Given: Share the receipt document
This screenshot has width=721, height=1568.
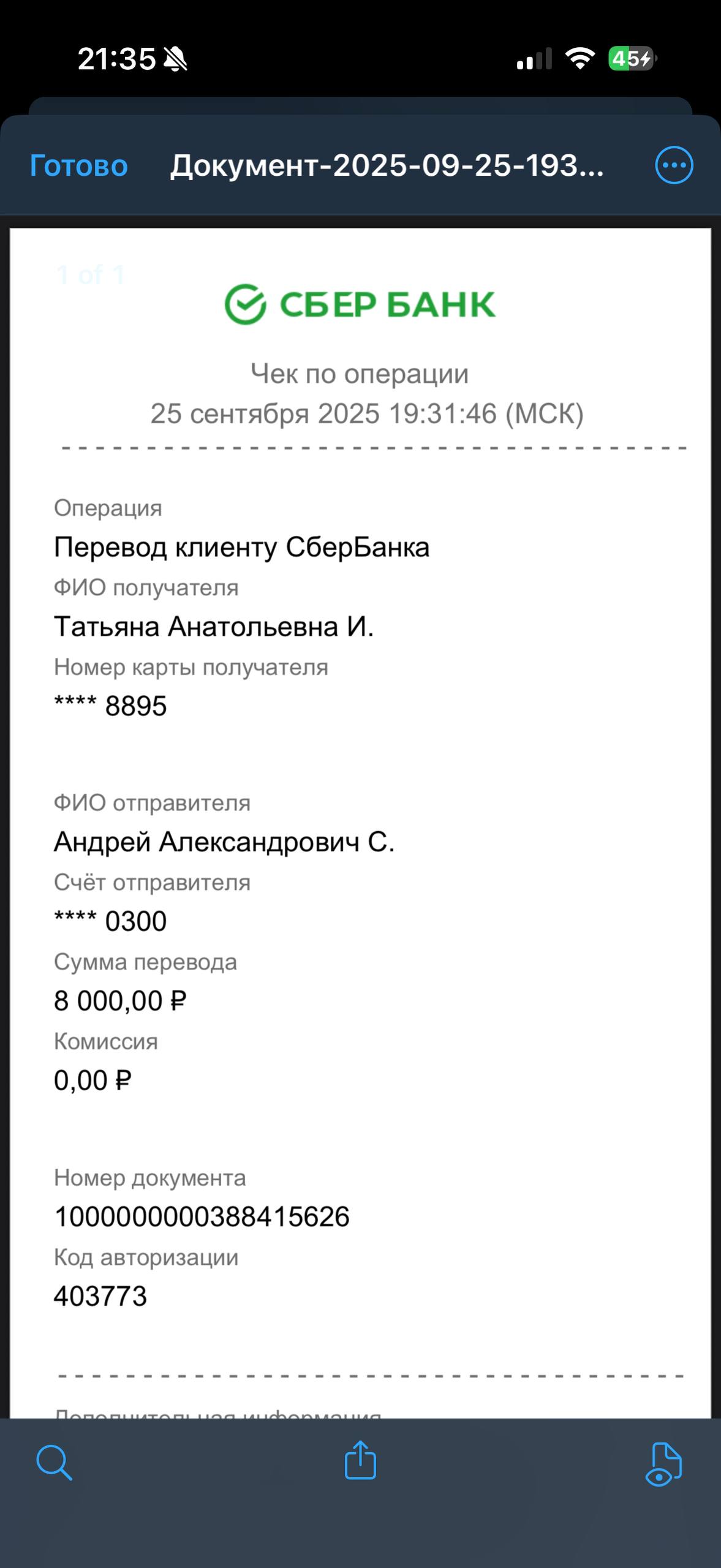Looking at the screenshot, I should click(360, 1461).
